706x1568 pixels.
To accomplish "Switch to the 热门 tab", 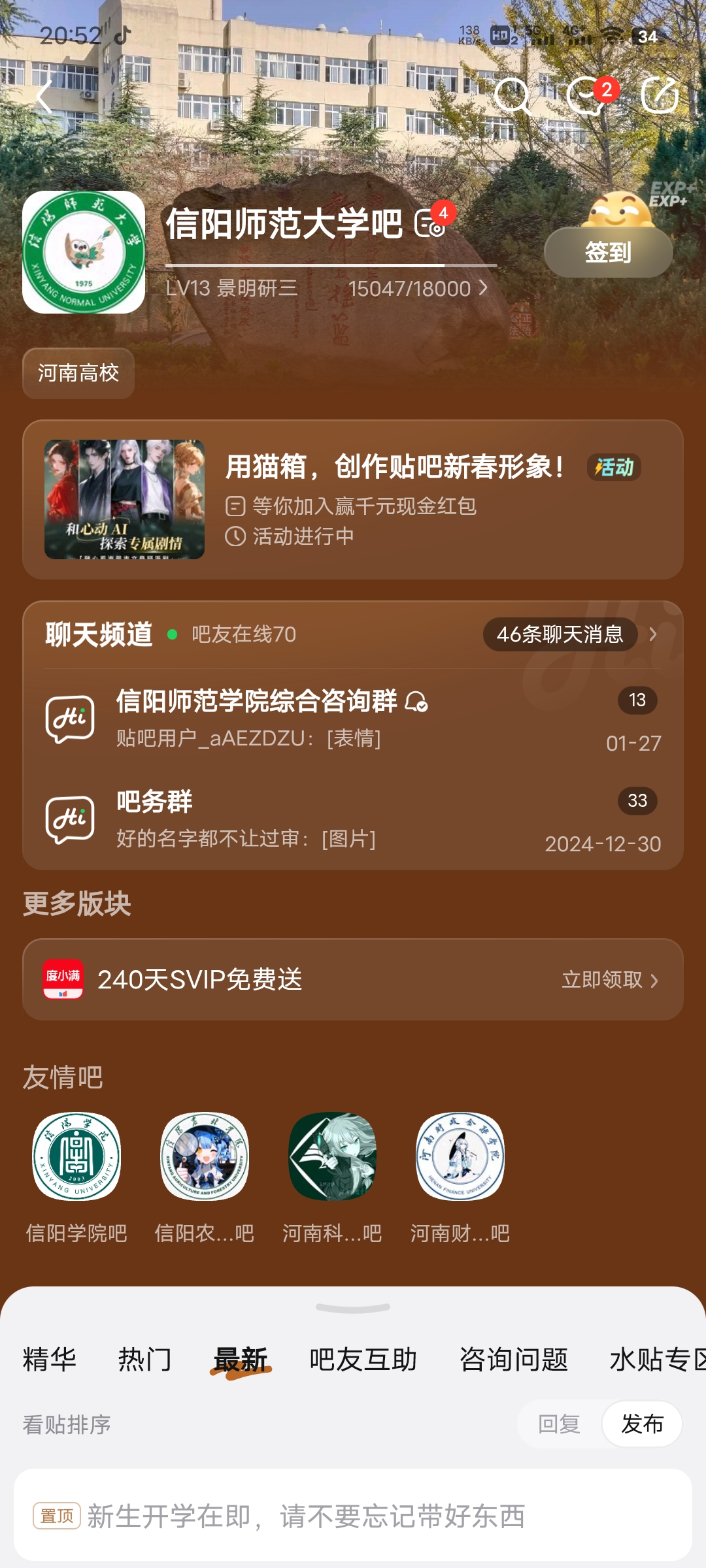I will click(x=145, y=1360).
